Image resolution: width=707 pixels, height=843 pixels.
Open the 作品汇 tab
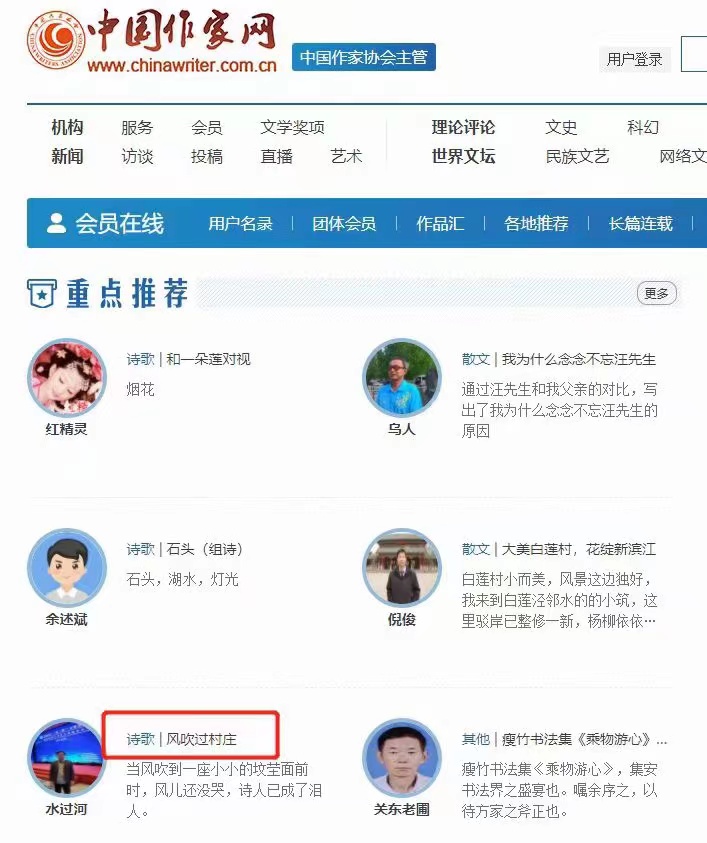tap(440, 223)
